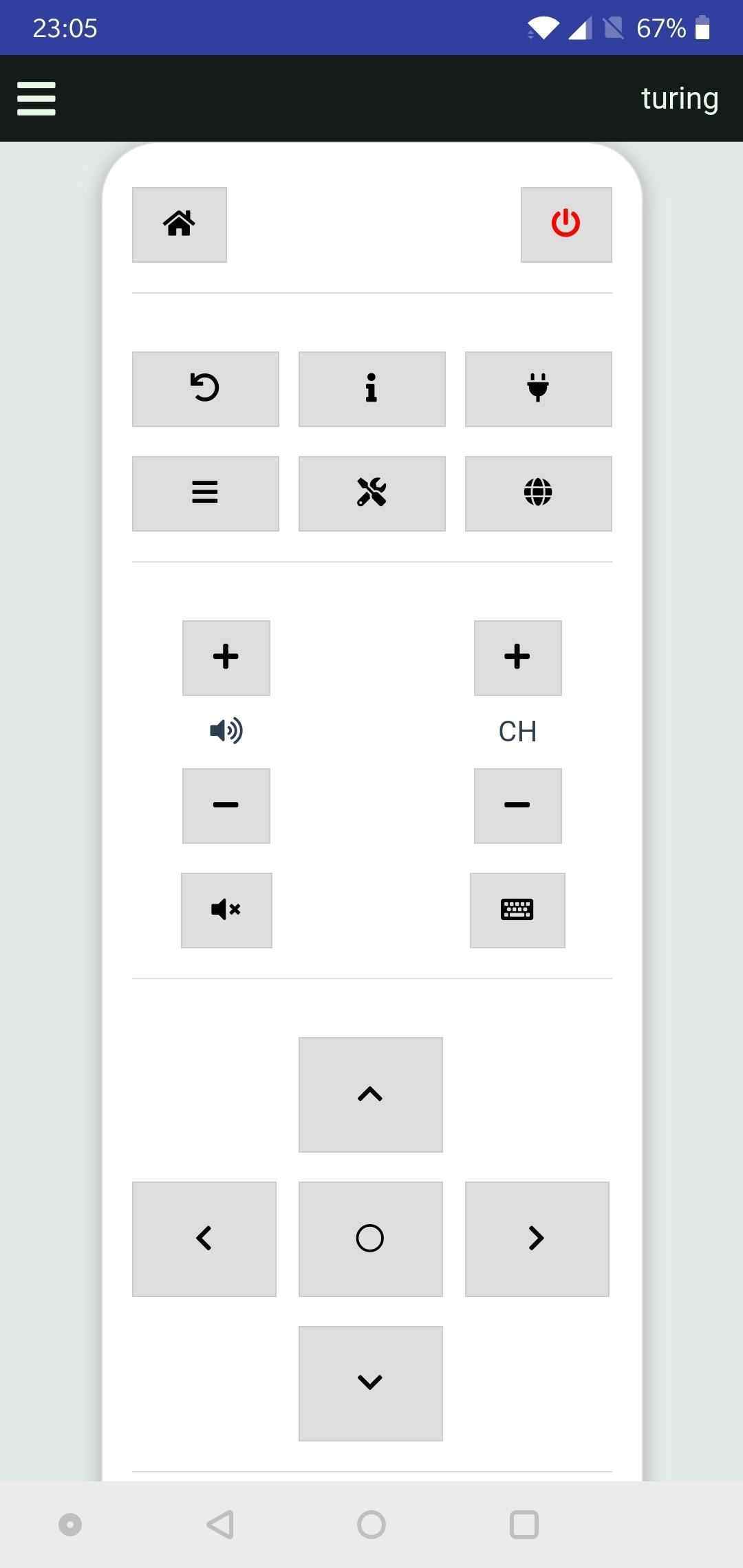
Task: Navigate up with the up arrow
Action: (370, 1094)
